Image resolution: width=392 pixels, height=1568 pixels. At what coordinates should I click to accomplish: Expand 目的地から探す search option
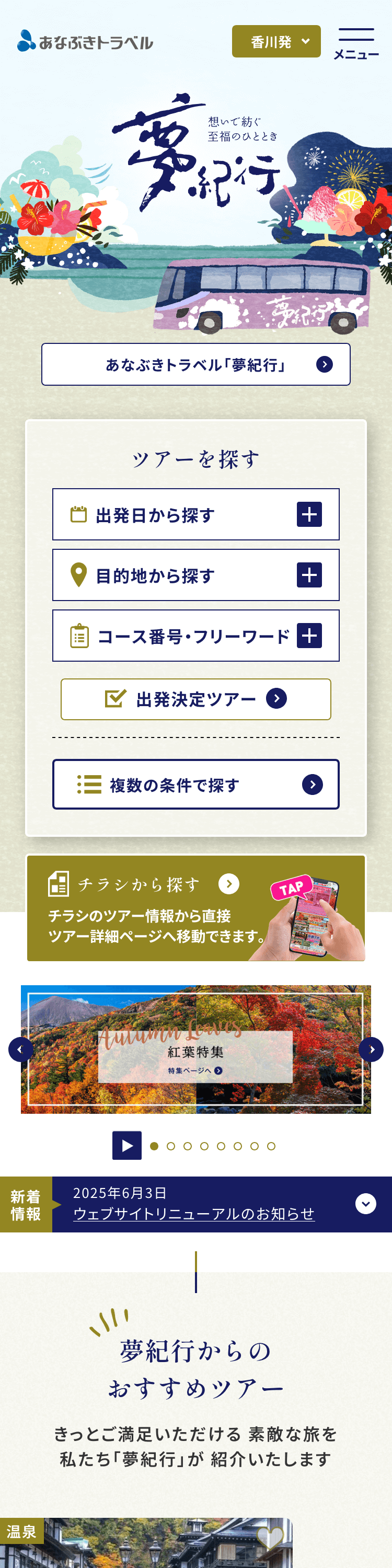195,574
